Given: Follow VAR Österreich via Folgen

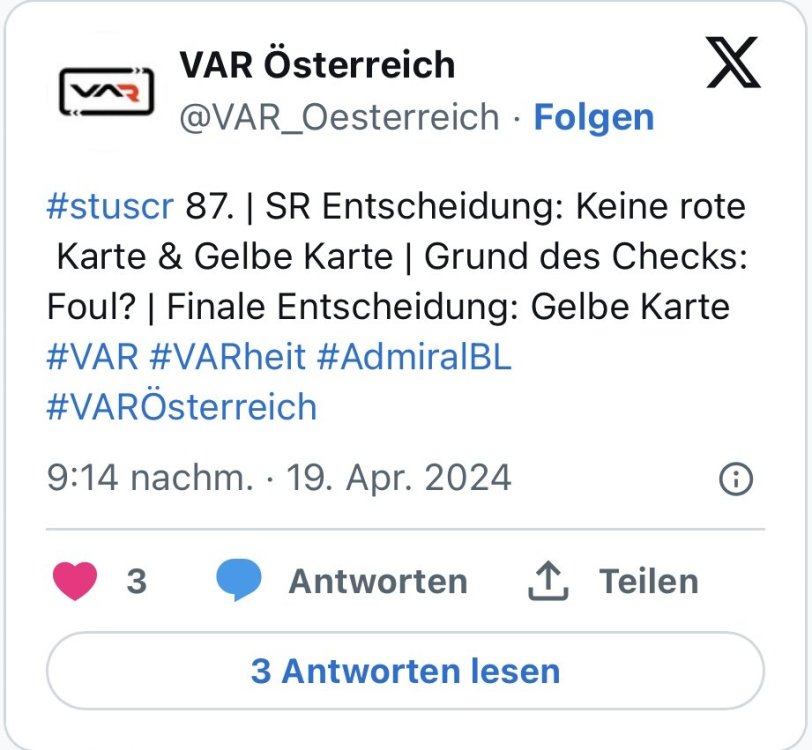Looking at the screenshot, I should pyautogui.click(x=593, y=117).
